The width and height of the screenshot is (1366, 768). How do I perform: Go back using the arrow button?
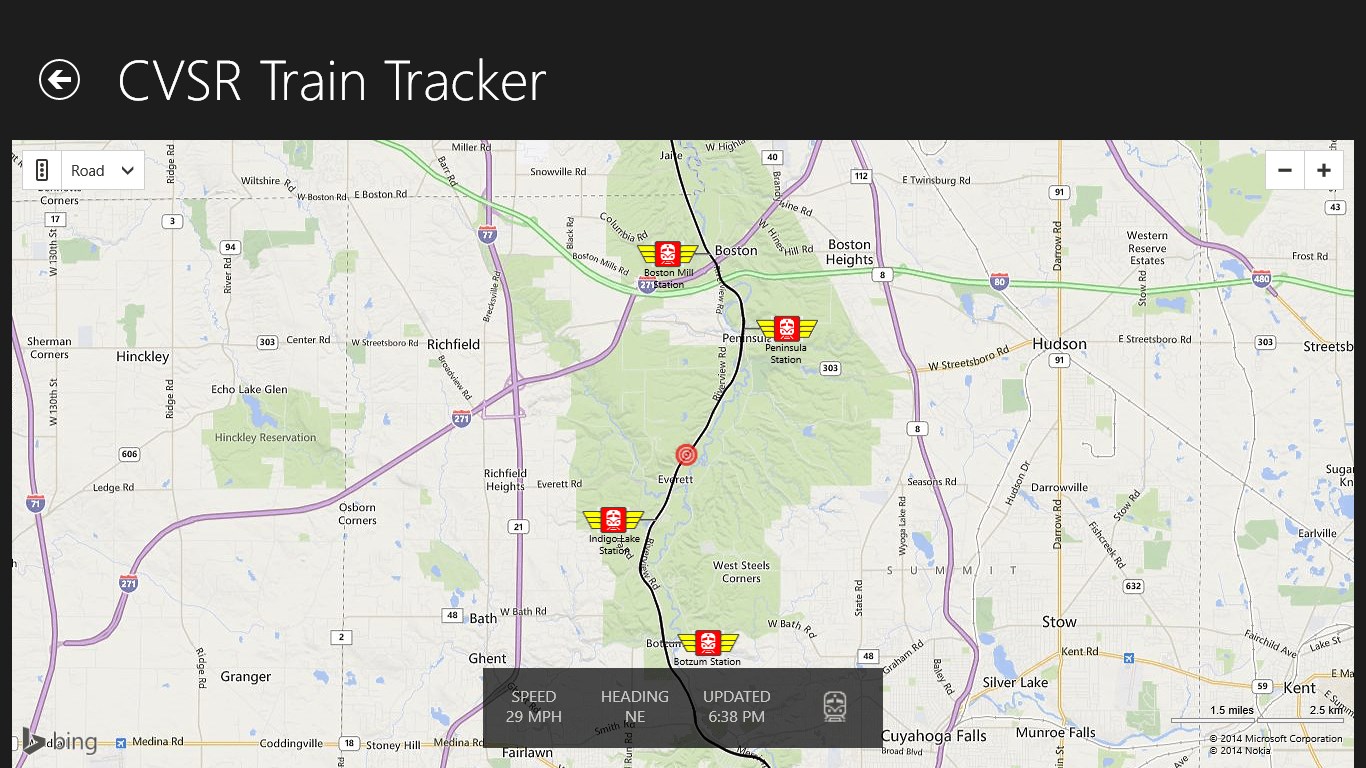59,80
